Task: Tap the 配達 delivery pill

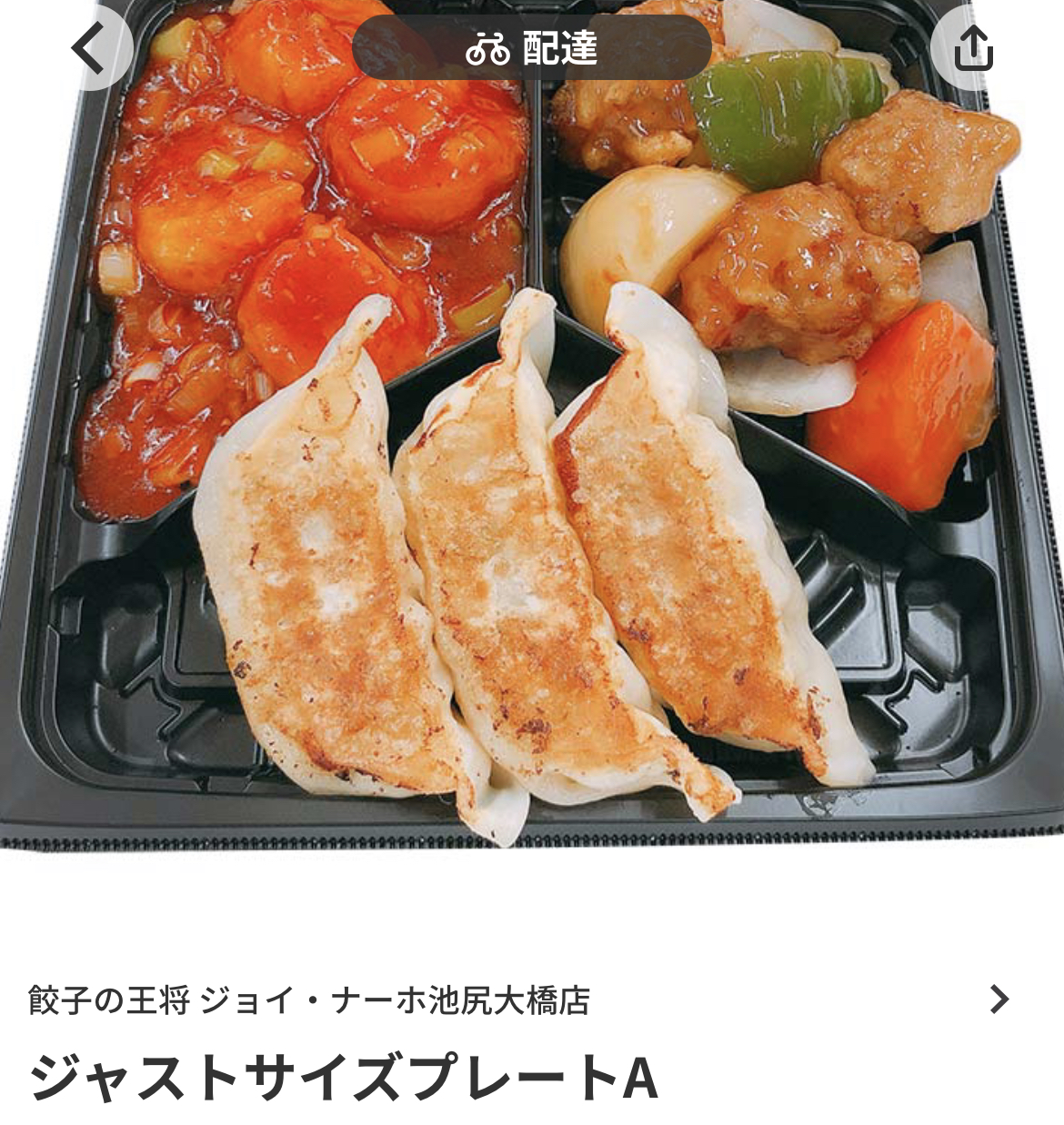Action: click(531, 47)
